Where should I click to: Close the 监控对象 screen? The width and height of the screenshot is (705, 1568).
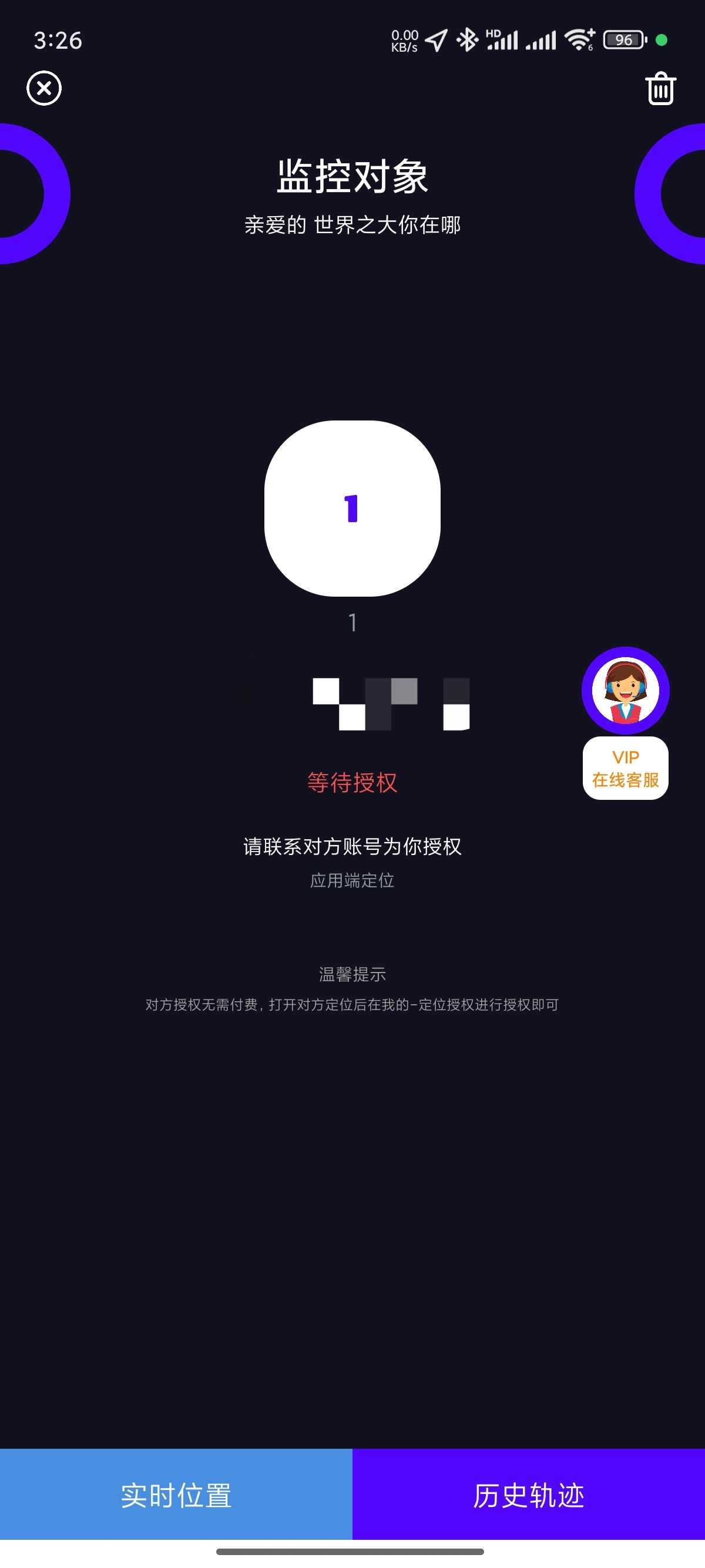coord(43,88)
